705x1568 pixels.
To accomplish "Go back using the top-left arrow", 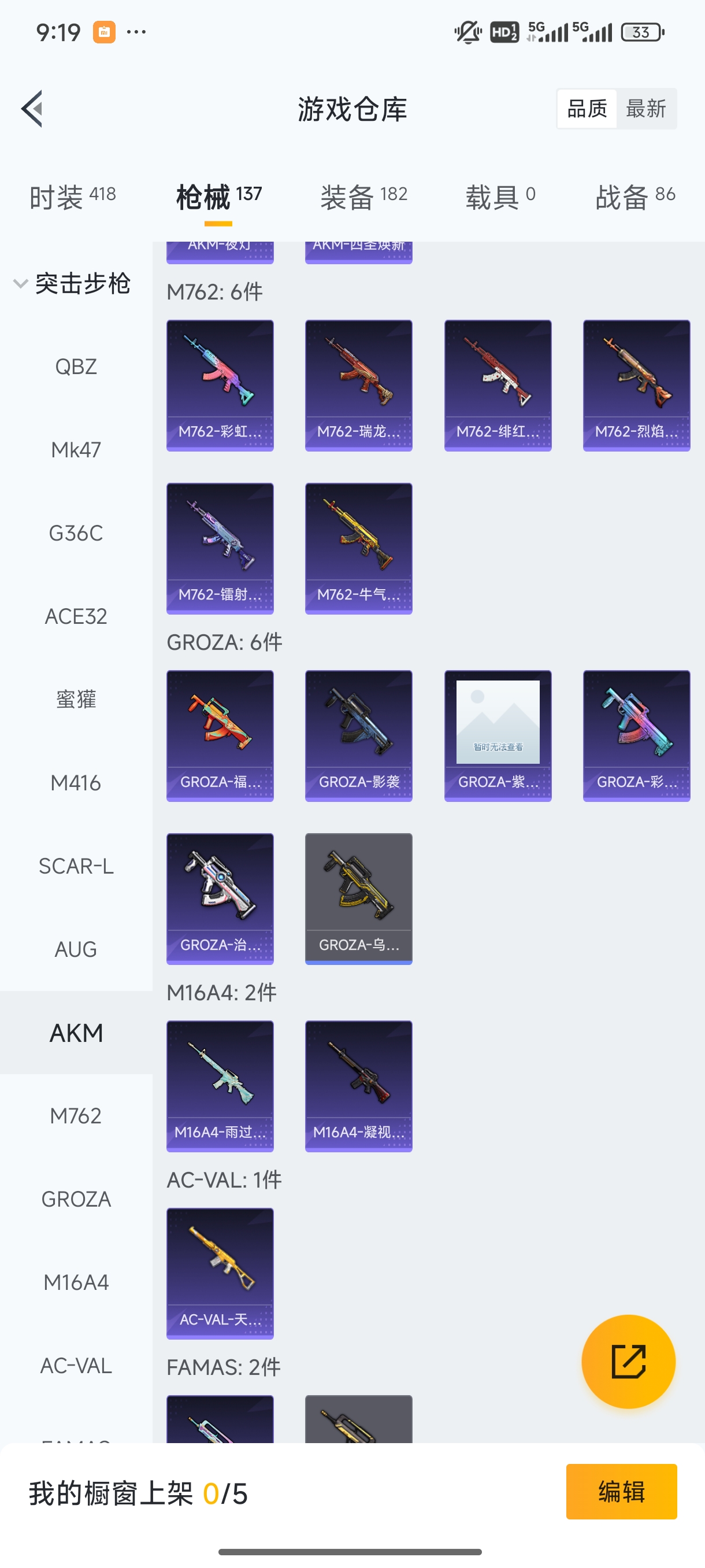I will coord(32,109).
